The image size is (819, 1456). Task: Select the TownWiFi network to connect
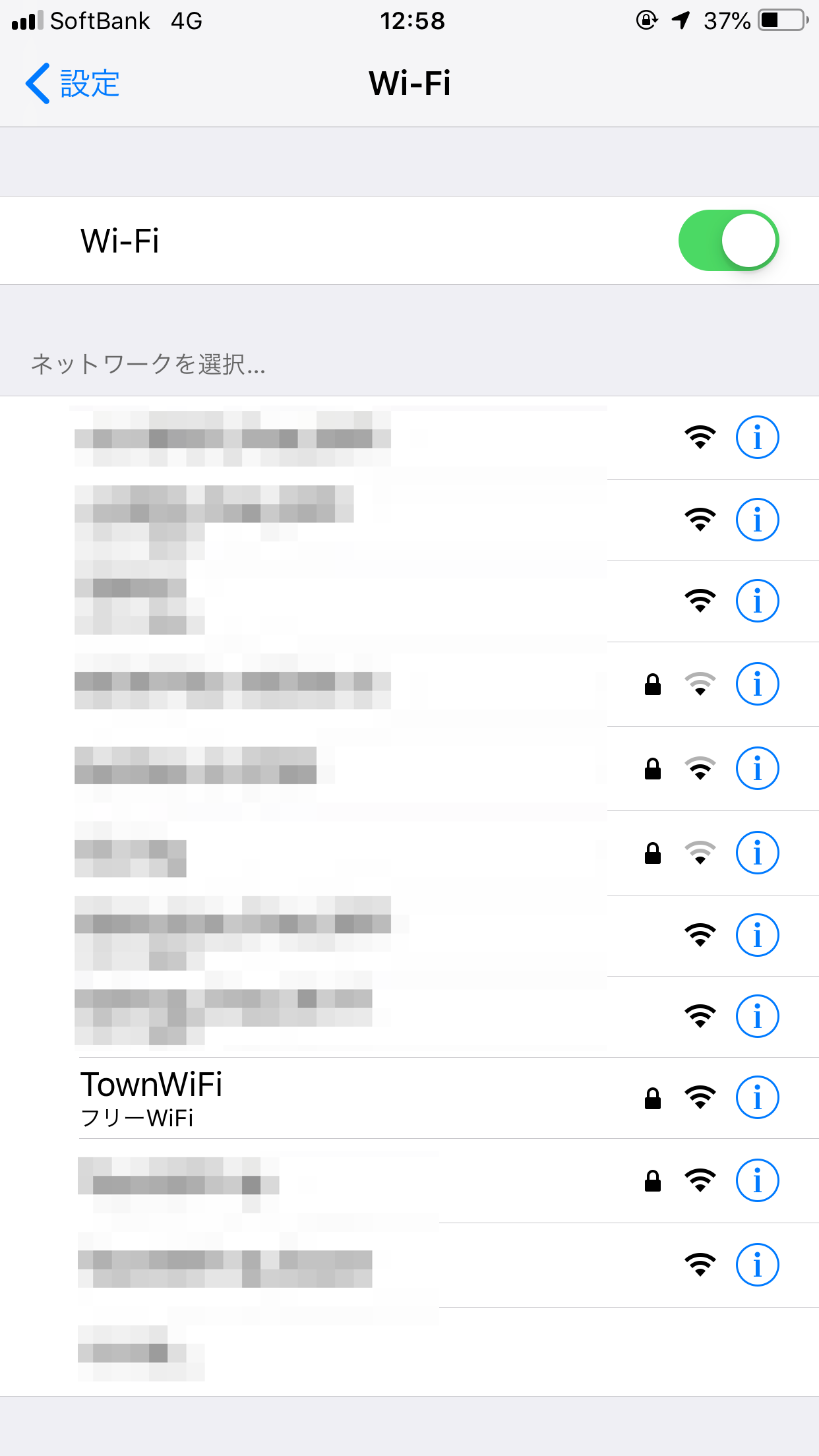click(264, 1097)
